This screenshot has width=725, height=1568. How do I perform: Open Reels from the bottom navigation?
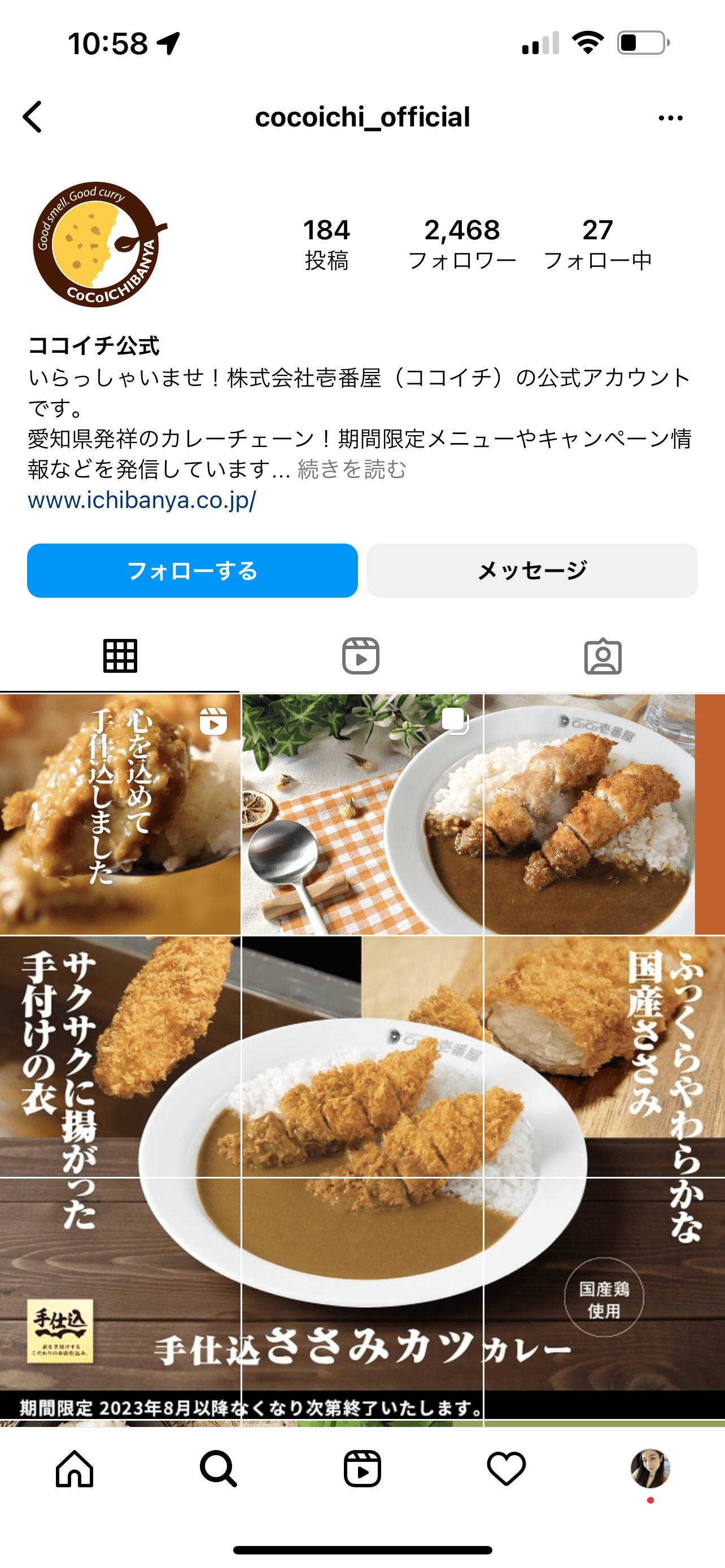362,1468
